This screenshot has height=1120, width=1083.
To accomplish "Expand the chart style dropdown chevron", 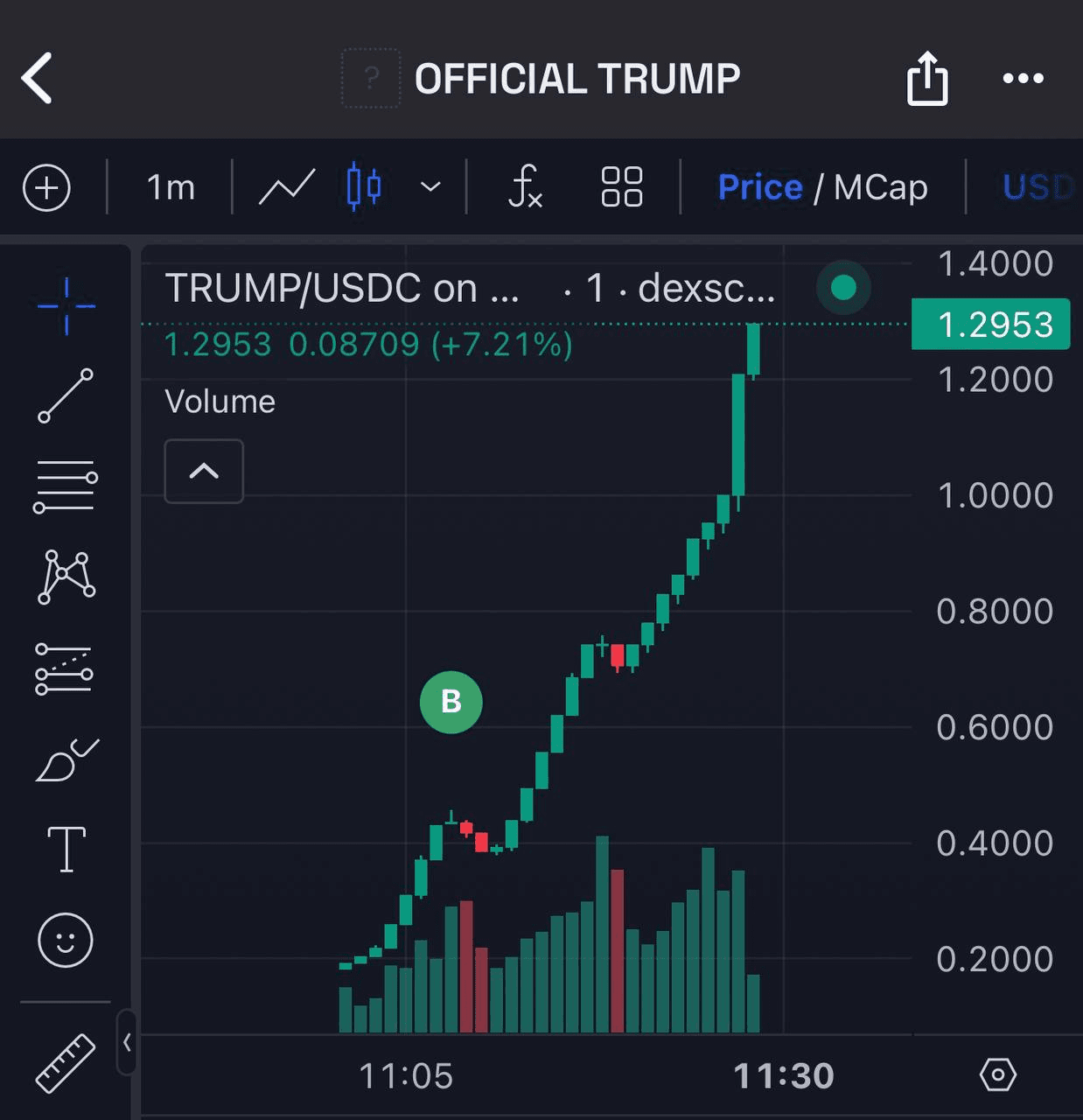I will tap(430, 186).
